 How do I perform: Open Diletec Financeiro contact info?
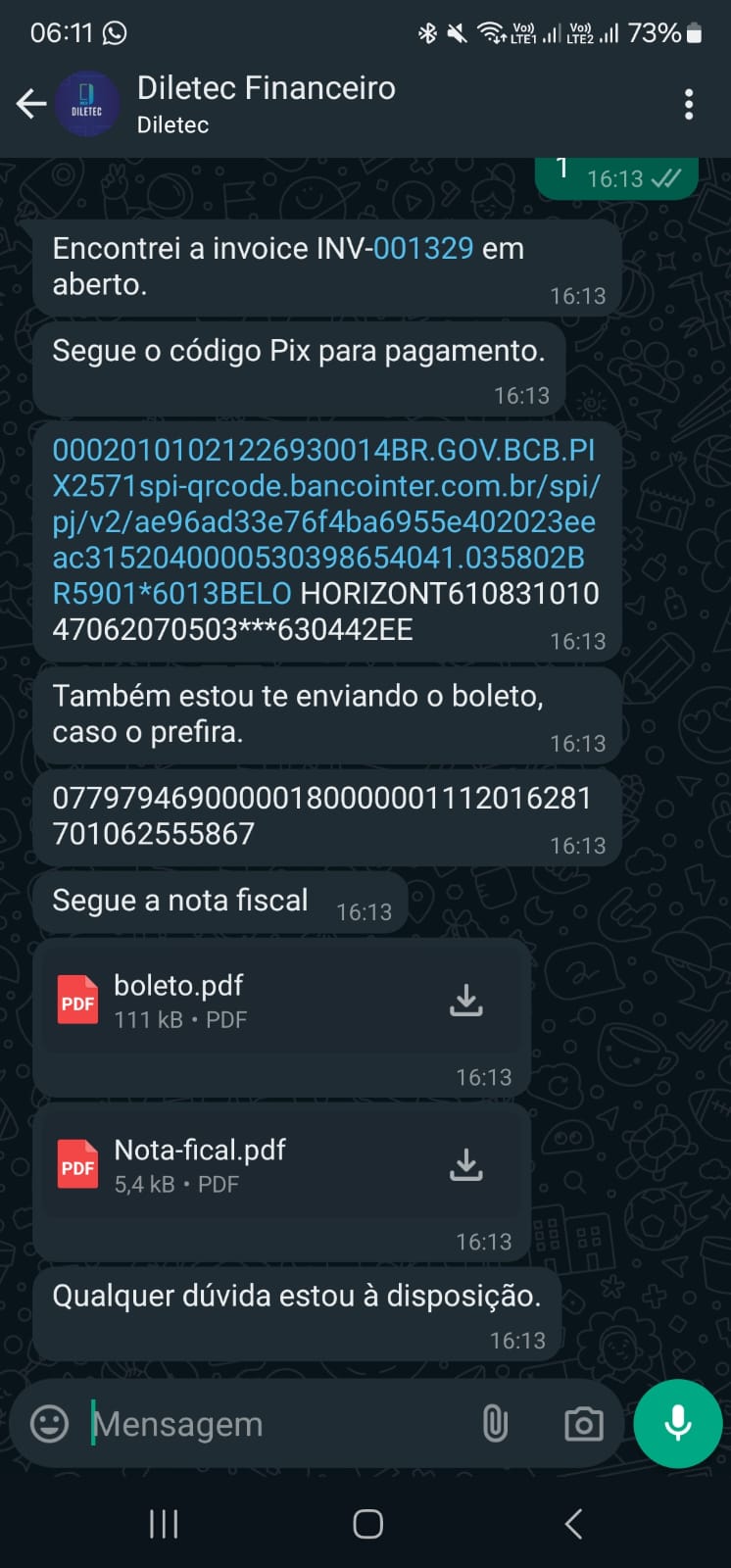(x=266, y=104)
